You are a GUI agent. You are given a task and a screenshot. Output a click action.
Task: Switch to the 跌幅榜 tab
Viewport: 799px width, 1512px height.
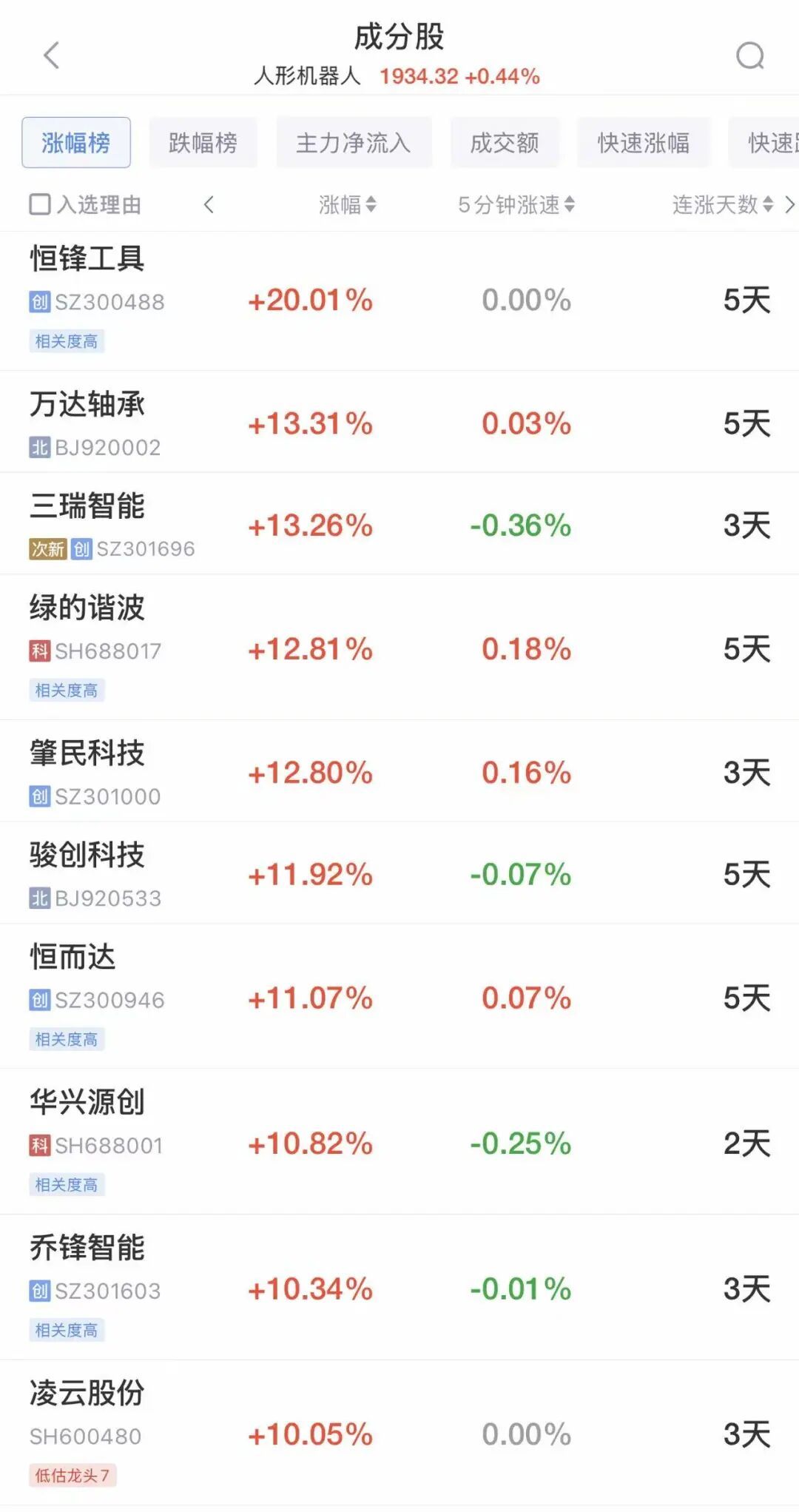(x=203, y=142)
